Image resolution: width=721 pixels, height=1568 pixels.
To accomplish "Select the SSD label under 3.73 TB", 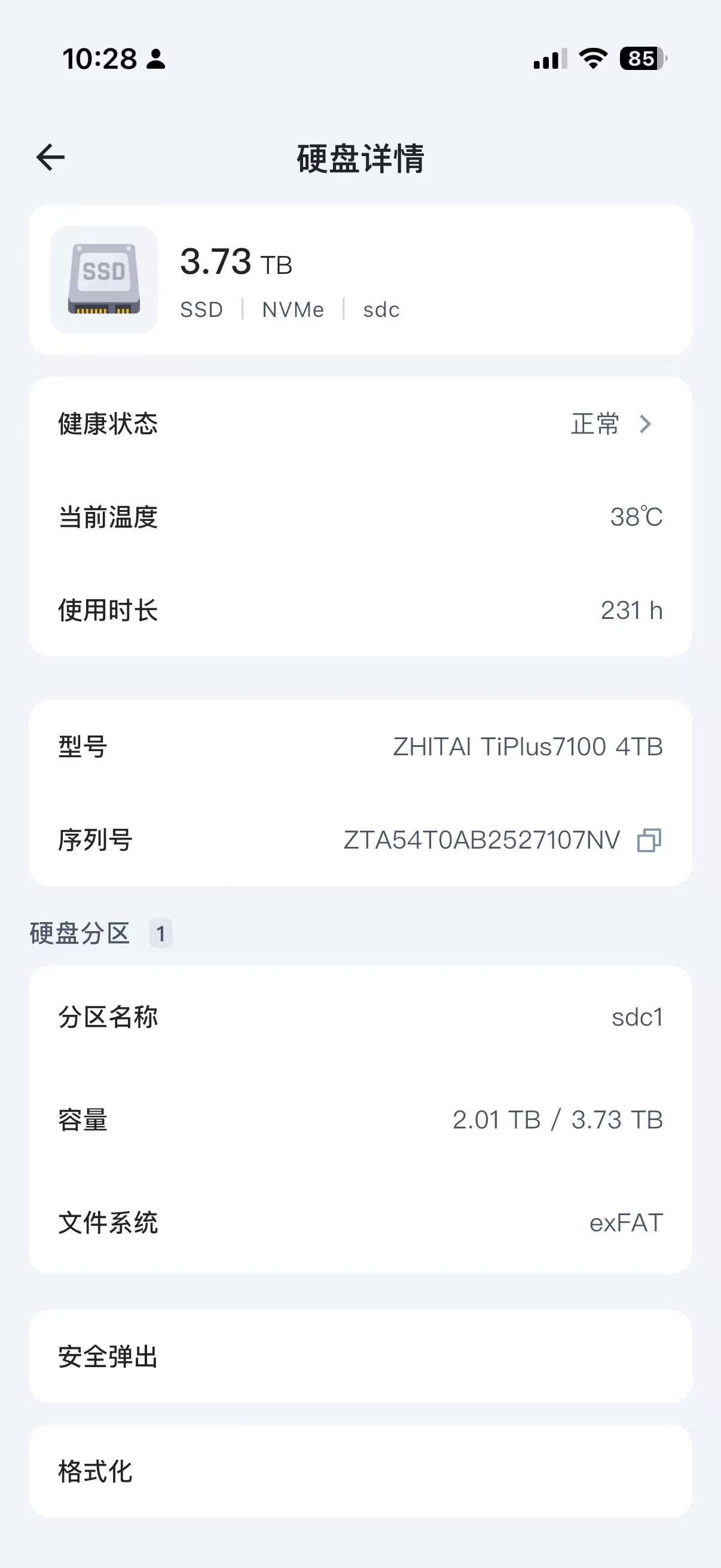I will [201, 309].
